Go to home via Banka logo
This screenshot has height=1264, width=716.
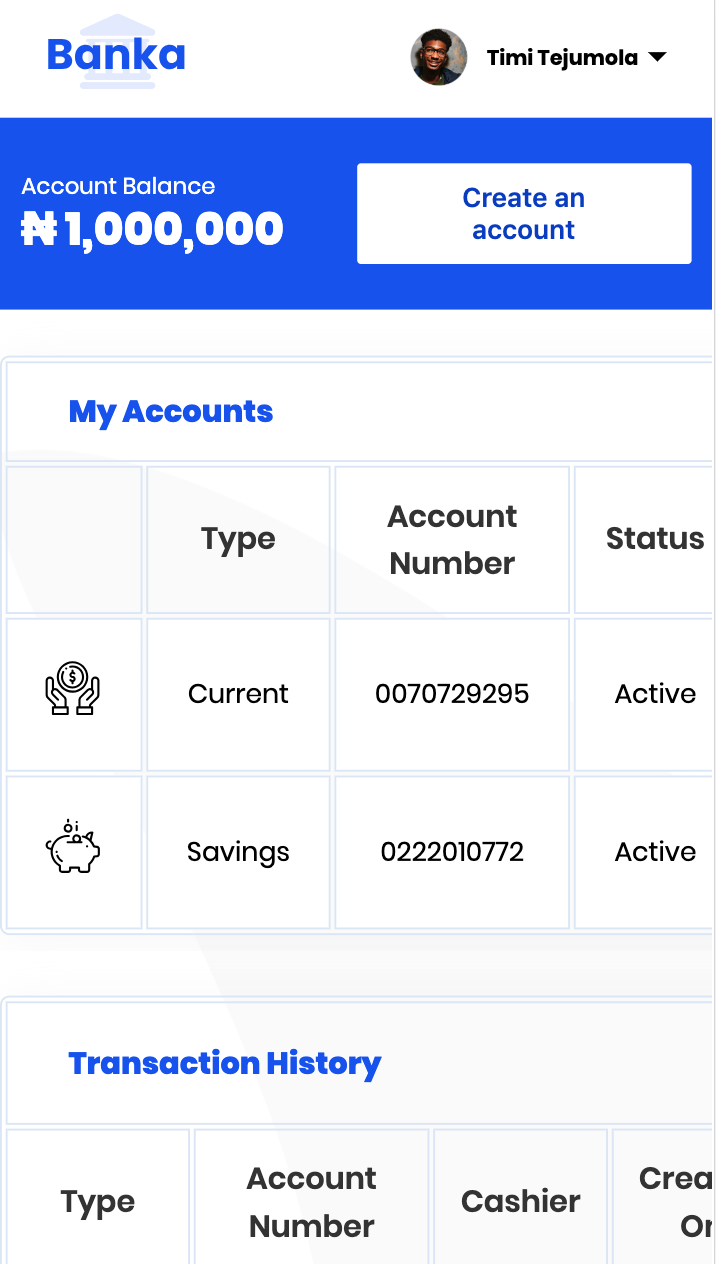tap(116, 54)
